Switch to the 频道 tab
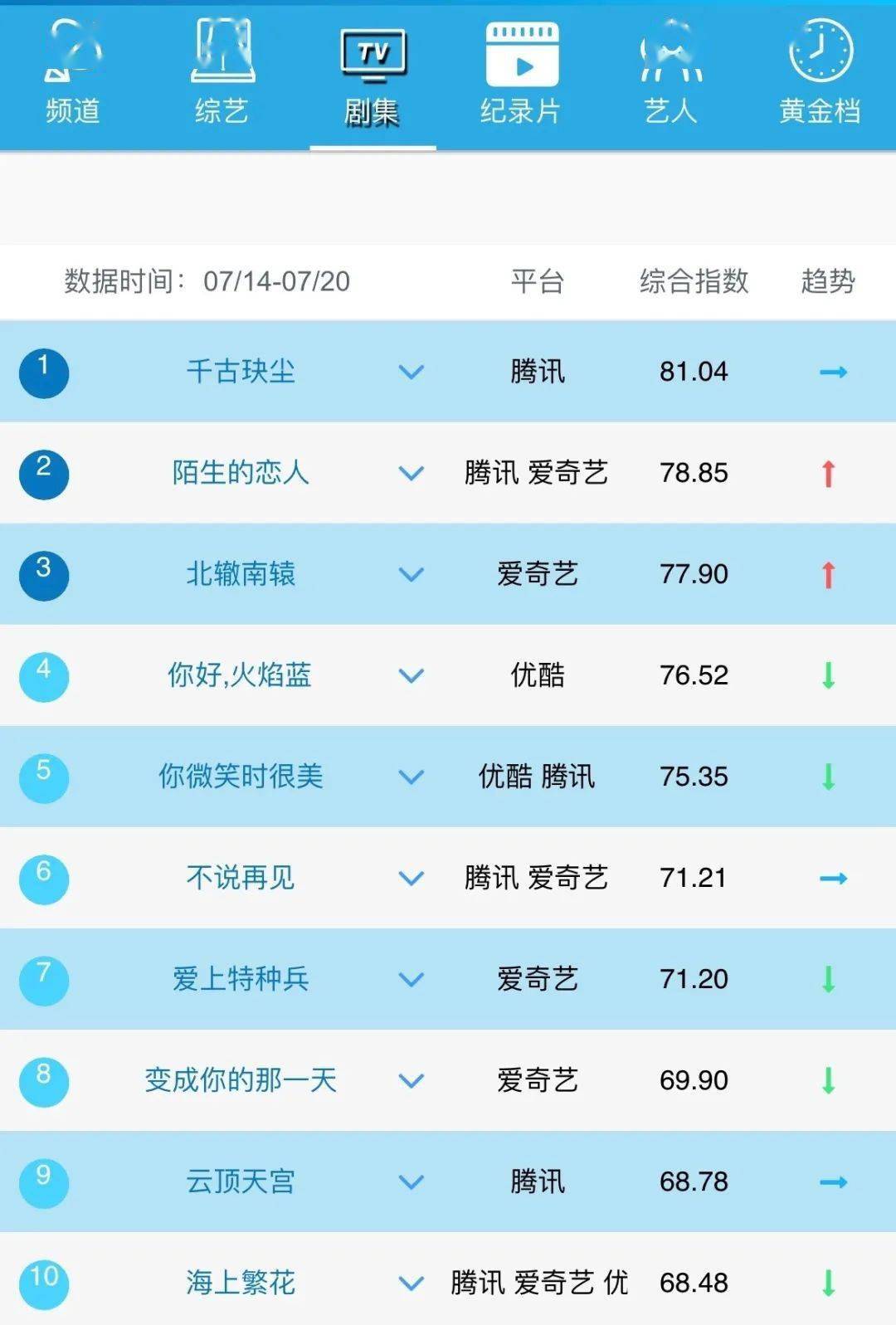The image size is (896, 1325). [x=73, y=75]
